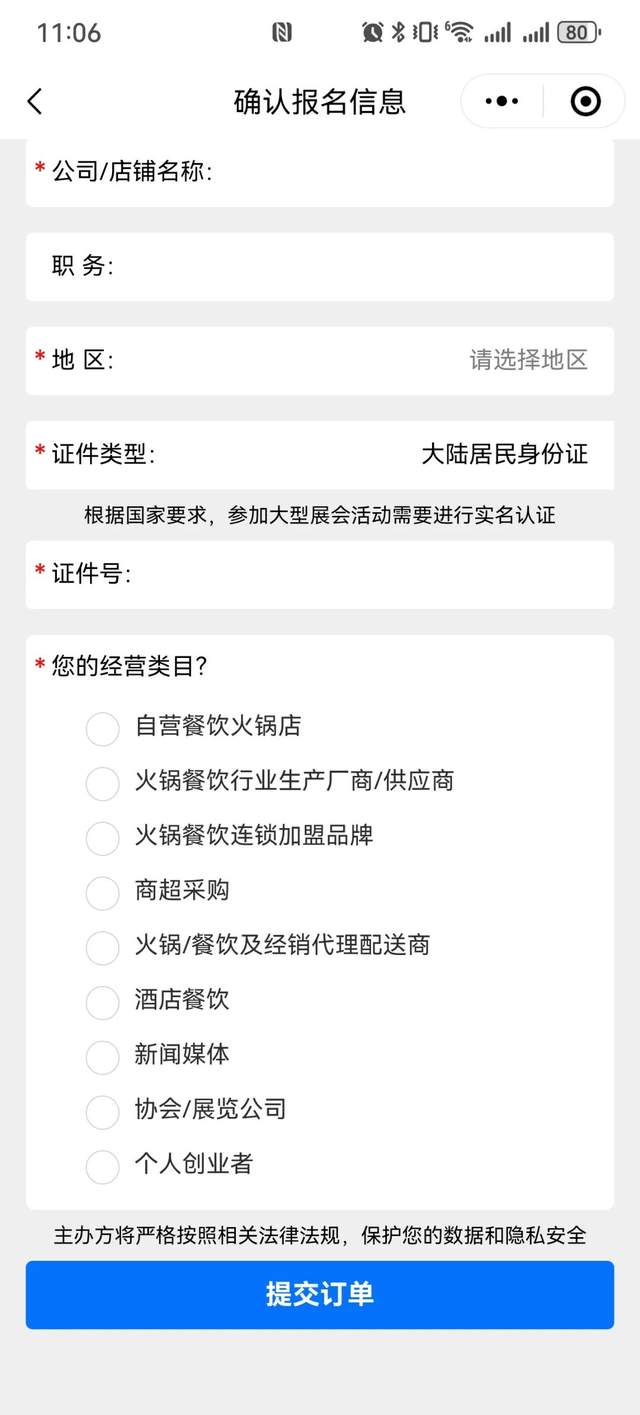The width and height of the screenshot is (640, 1415).
Task: Choose 火锅/餐饮及经销代理配送商
Action: pos(103,947)
